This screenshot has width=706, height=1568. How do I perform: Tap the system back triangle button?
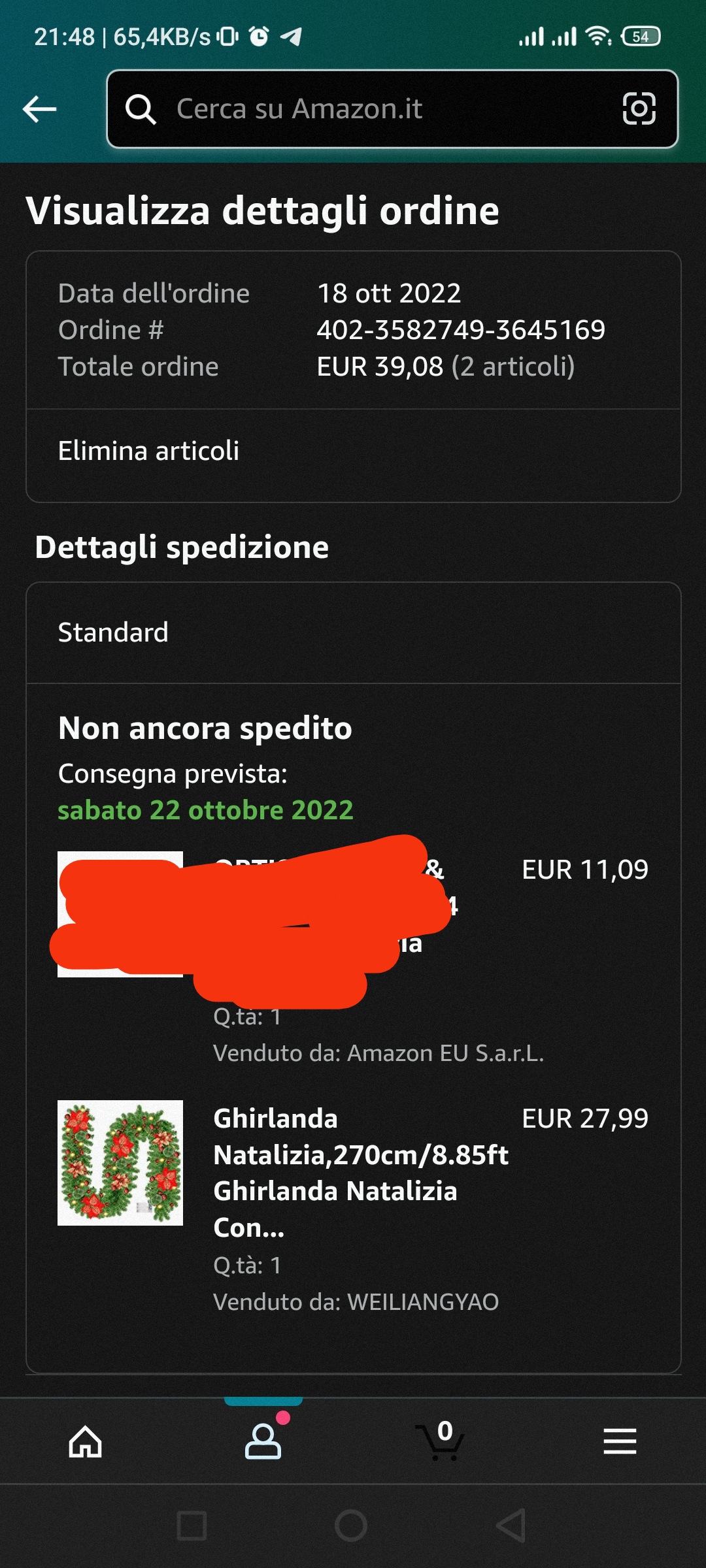(x=512, y=1526)
